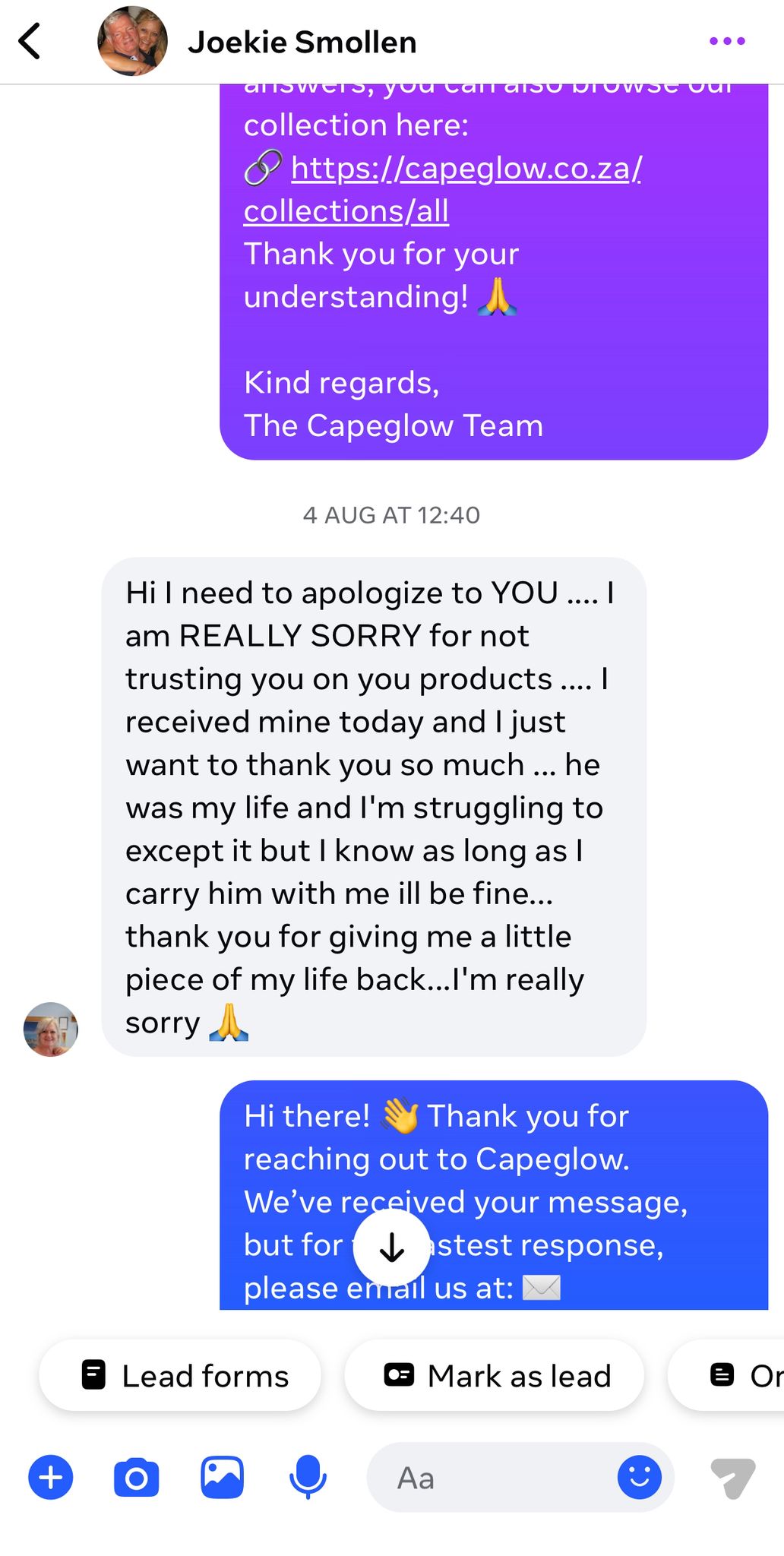Open more options with the plus icon
This screenshot has width=784, height=1556.
(x=50, y=1478)
